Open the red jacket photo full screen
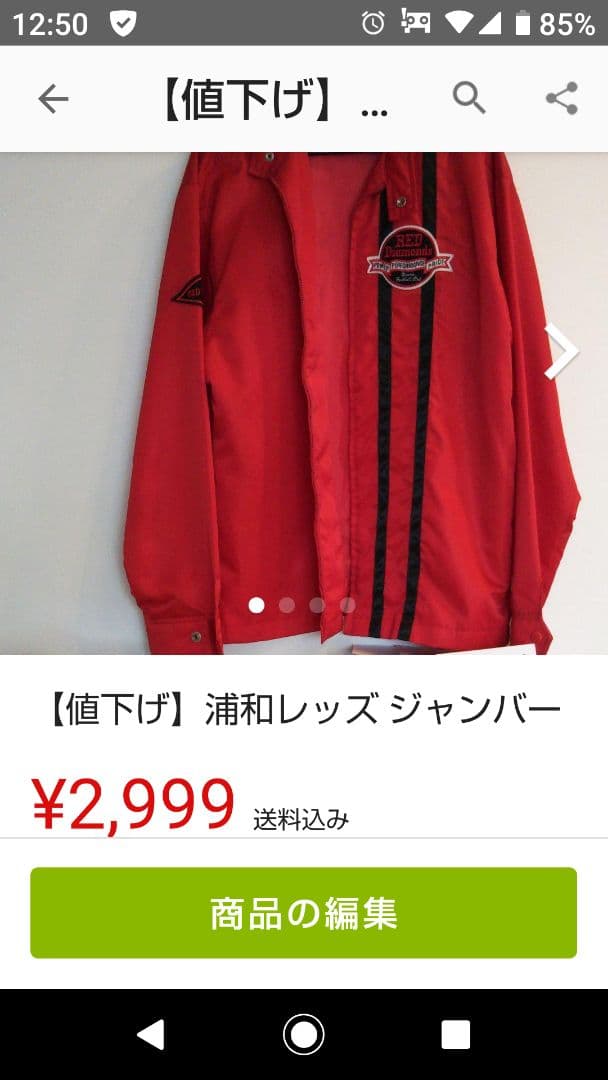This screenshot has height=1080, width=608. pyautogui.click(x=300, y=400)
